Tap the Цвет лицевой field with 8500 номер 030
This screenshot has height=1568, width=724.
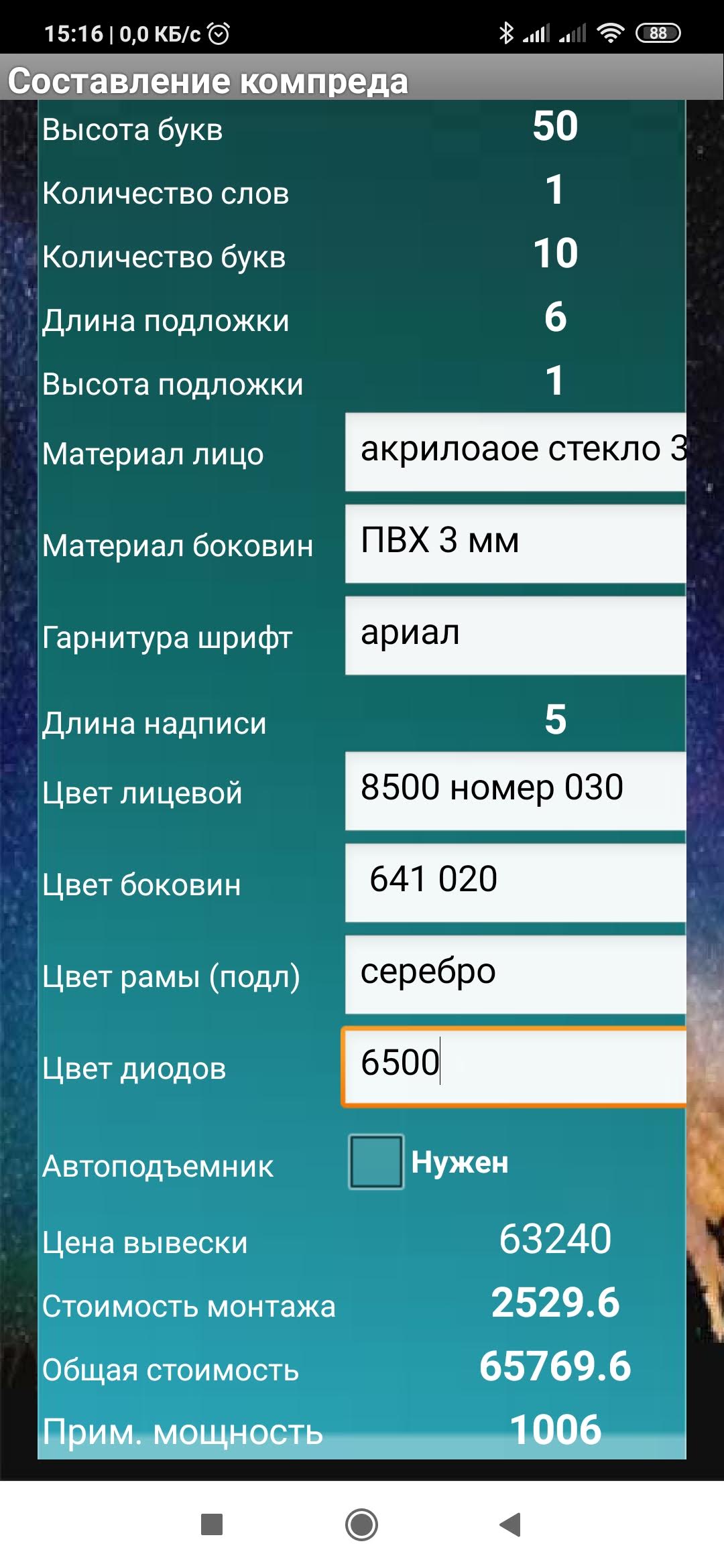[x=516, y=791]
